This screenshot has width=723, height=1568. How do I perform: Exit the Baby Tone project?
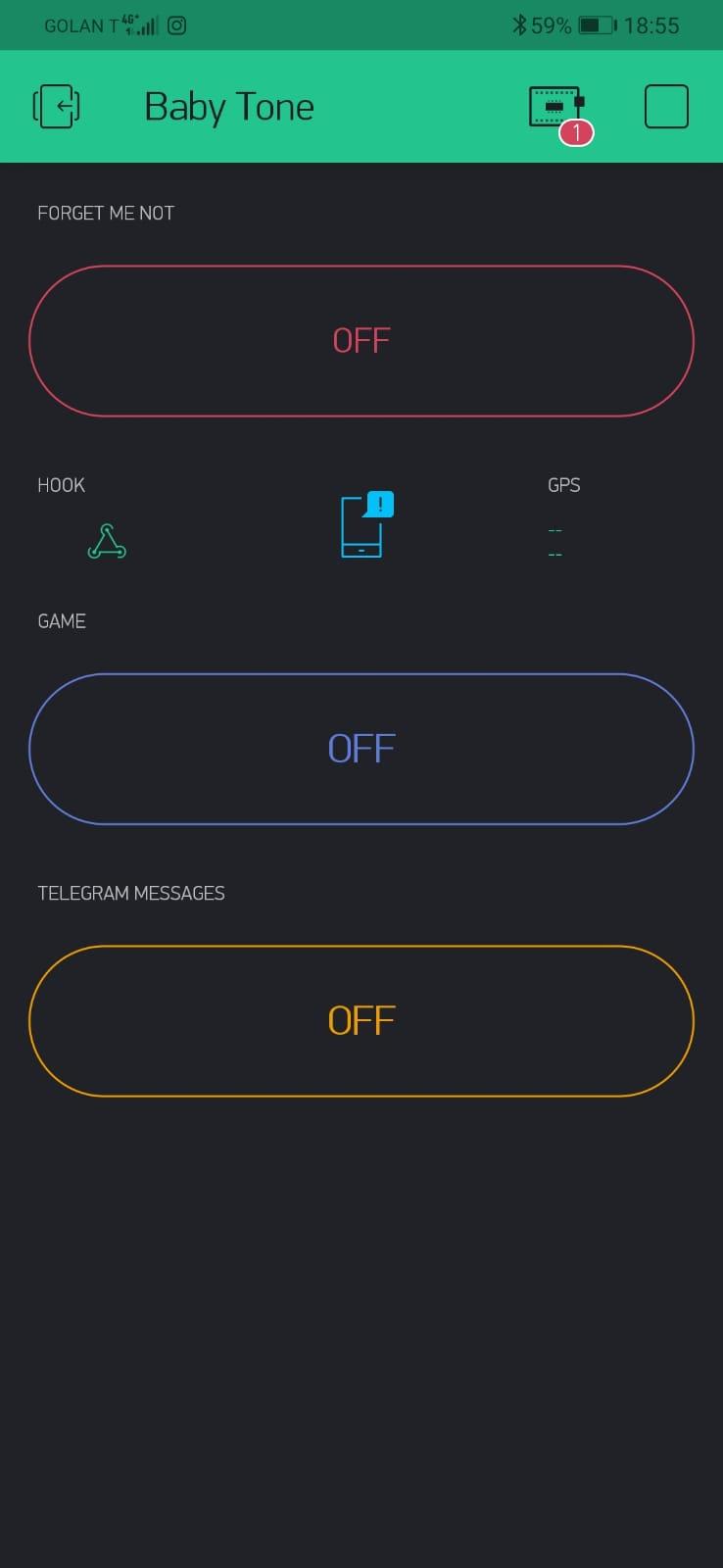click(x=56, y=106)
